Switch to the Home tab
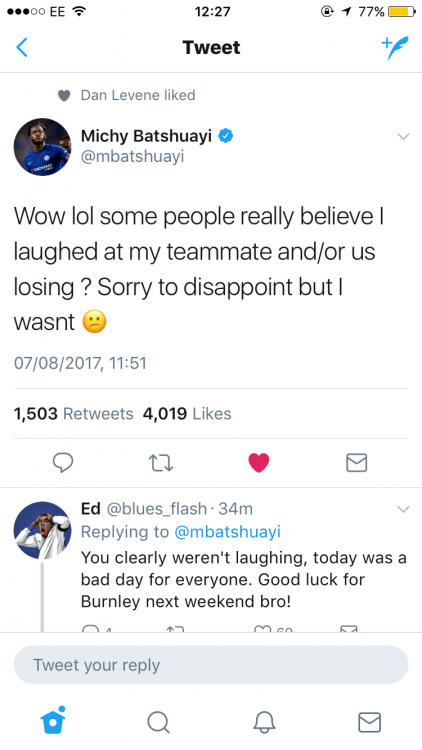The height and width of the screenshot is (750, 422). click(x=53, y=720)
